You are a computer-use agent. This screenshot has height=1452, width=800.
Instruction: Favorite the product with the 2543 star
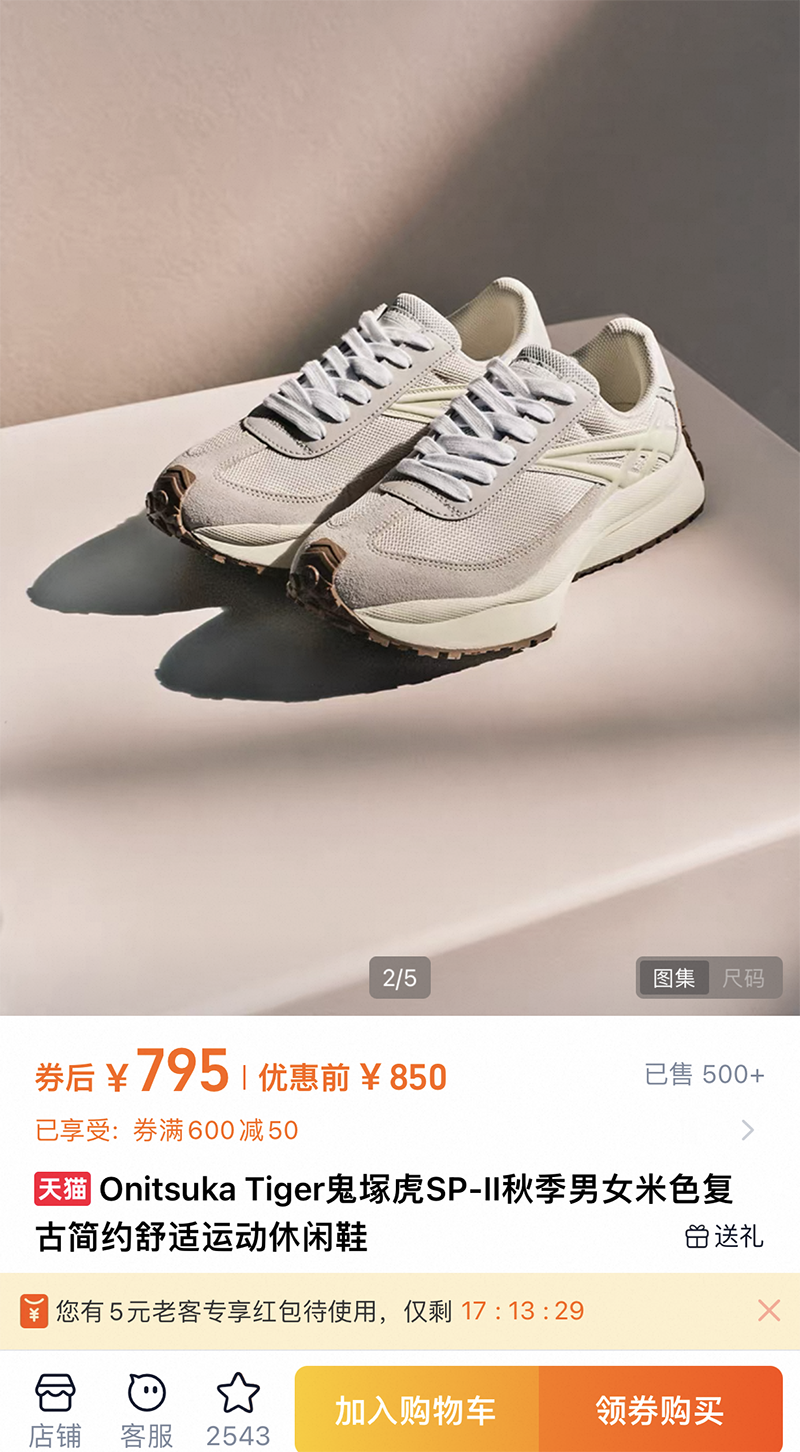coord(236,1405)
